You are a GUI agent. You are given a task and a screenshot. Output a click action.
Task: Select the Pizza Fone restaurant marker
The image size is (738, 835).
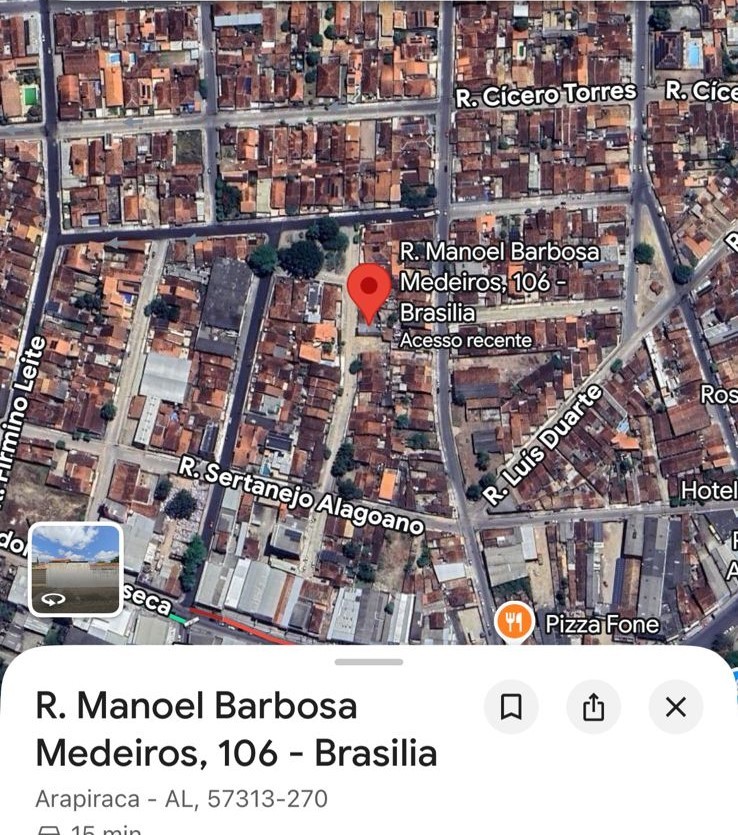[513, 623]
